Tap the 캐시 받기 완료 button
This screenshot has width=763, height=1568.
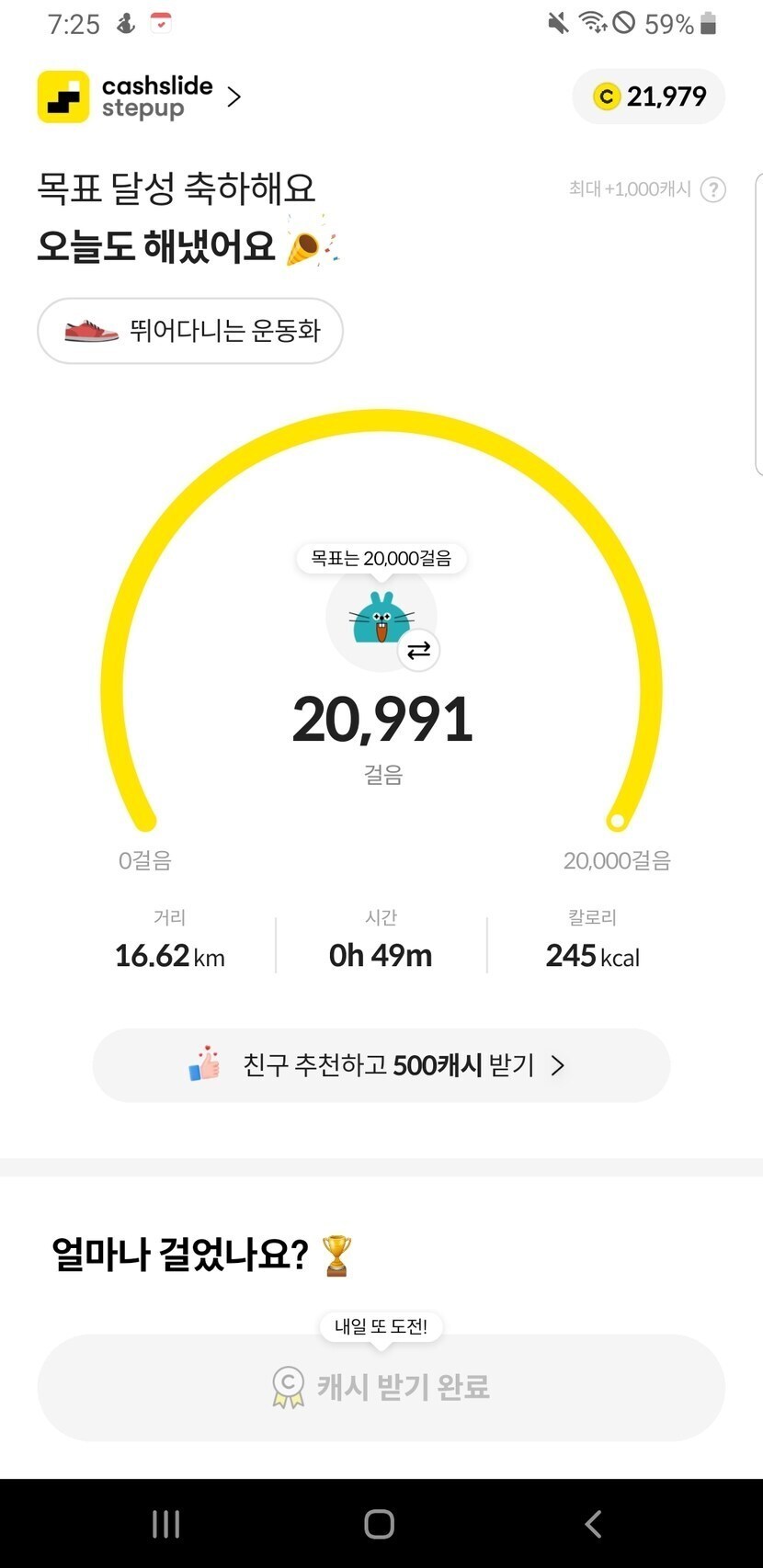tap(381, 1387)
